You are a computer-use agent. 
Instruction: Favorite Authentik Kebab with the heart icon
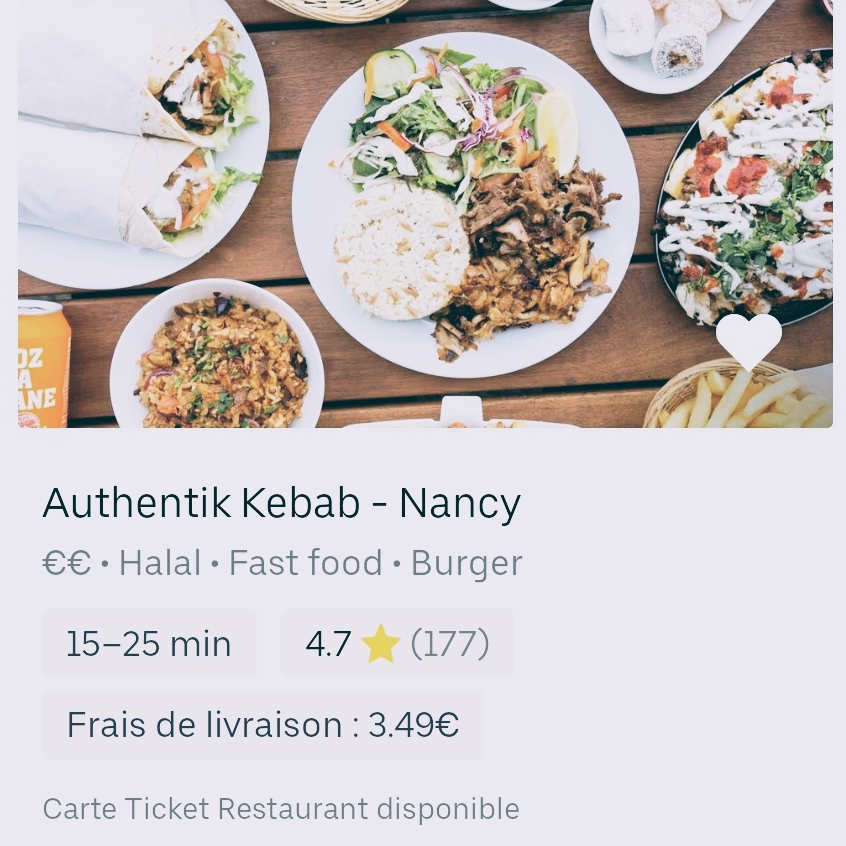point(749,340)
